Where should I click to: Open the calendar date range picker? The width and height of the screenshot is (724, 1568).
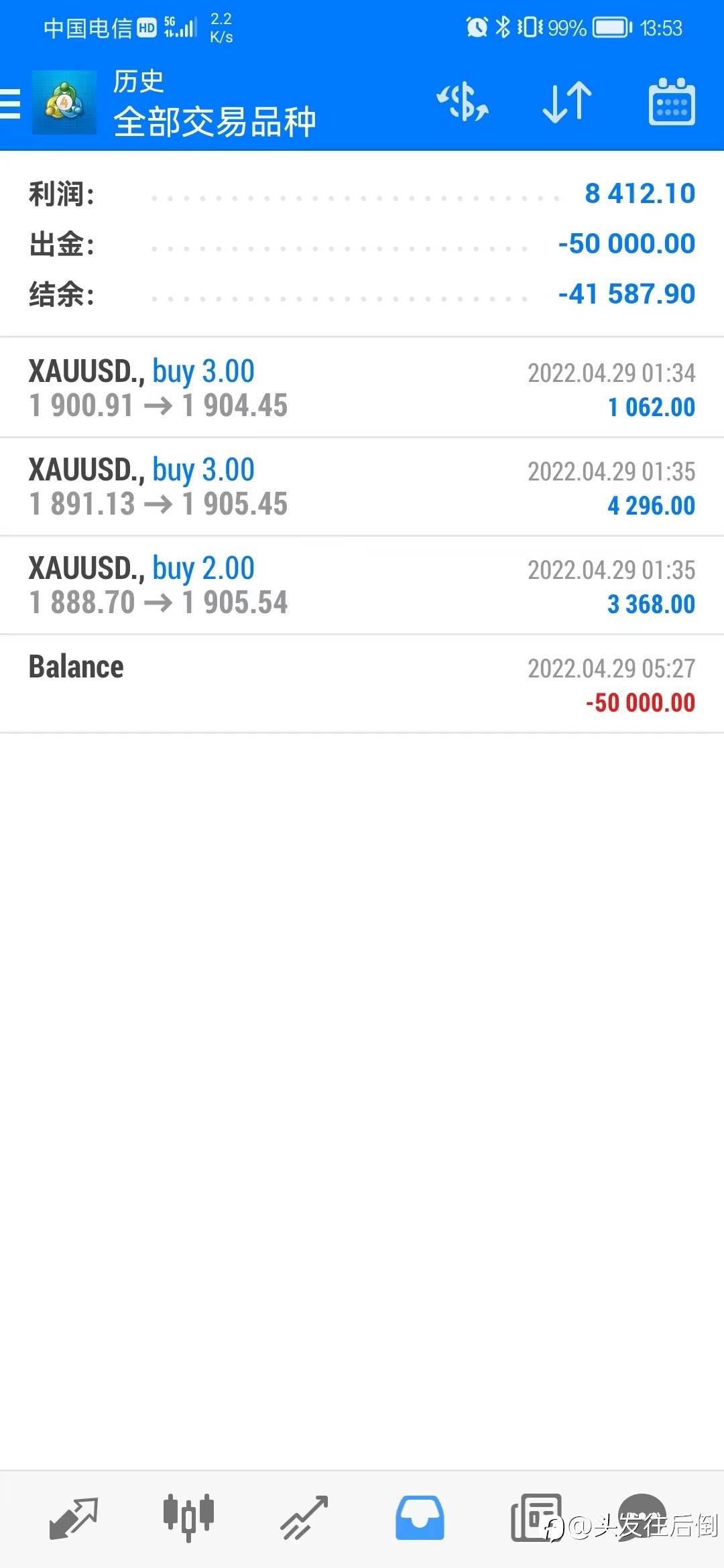pyautogui.click(x=672, y=103)
